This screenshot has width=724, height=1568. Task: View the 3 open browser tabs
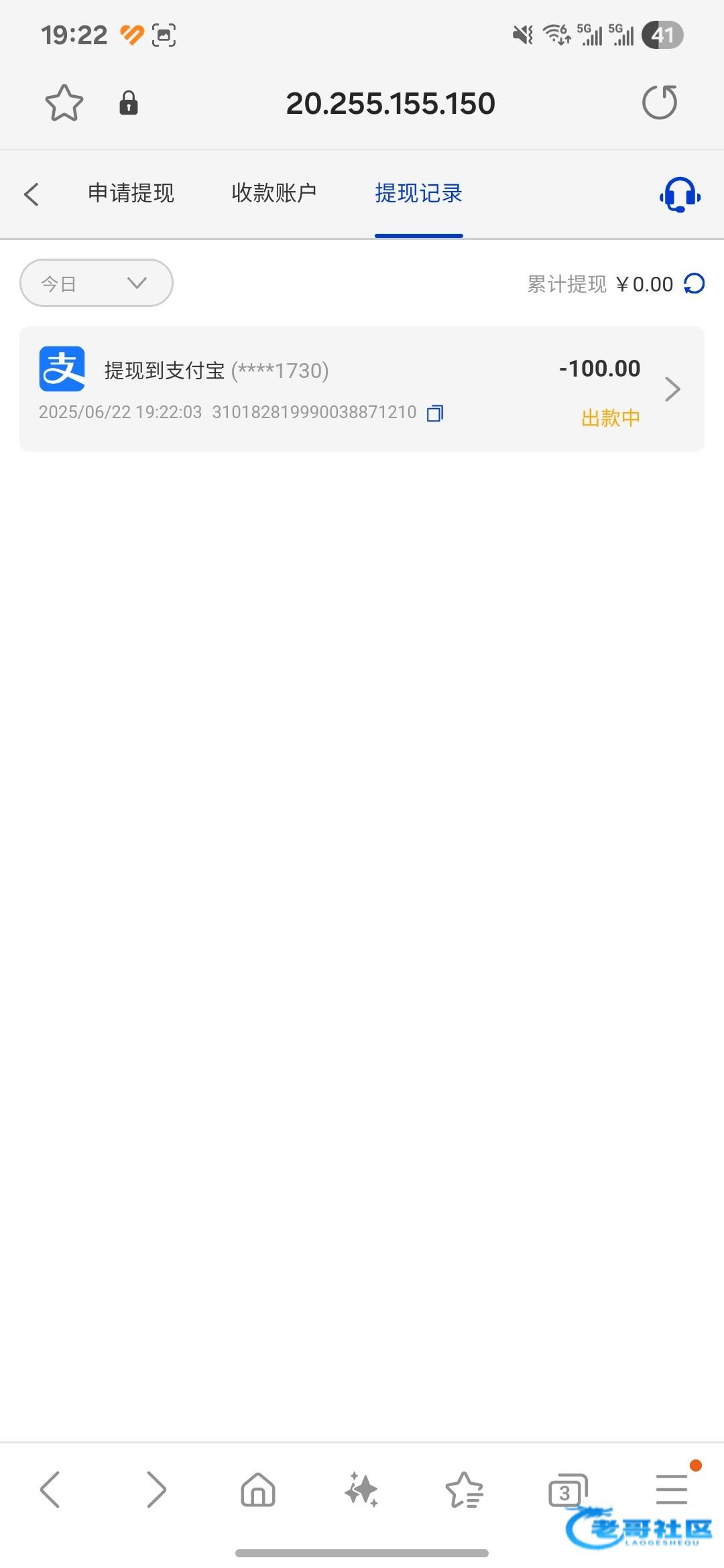tap(567, 1490)
